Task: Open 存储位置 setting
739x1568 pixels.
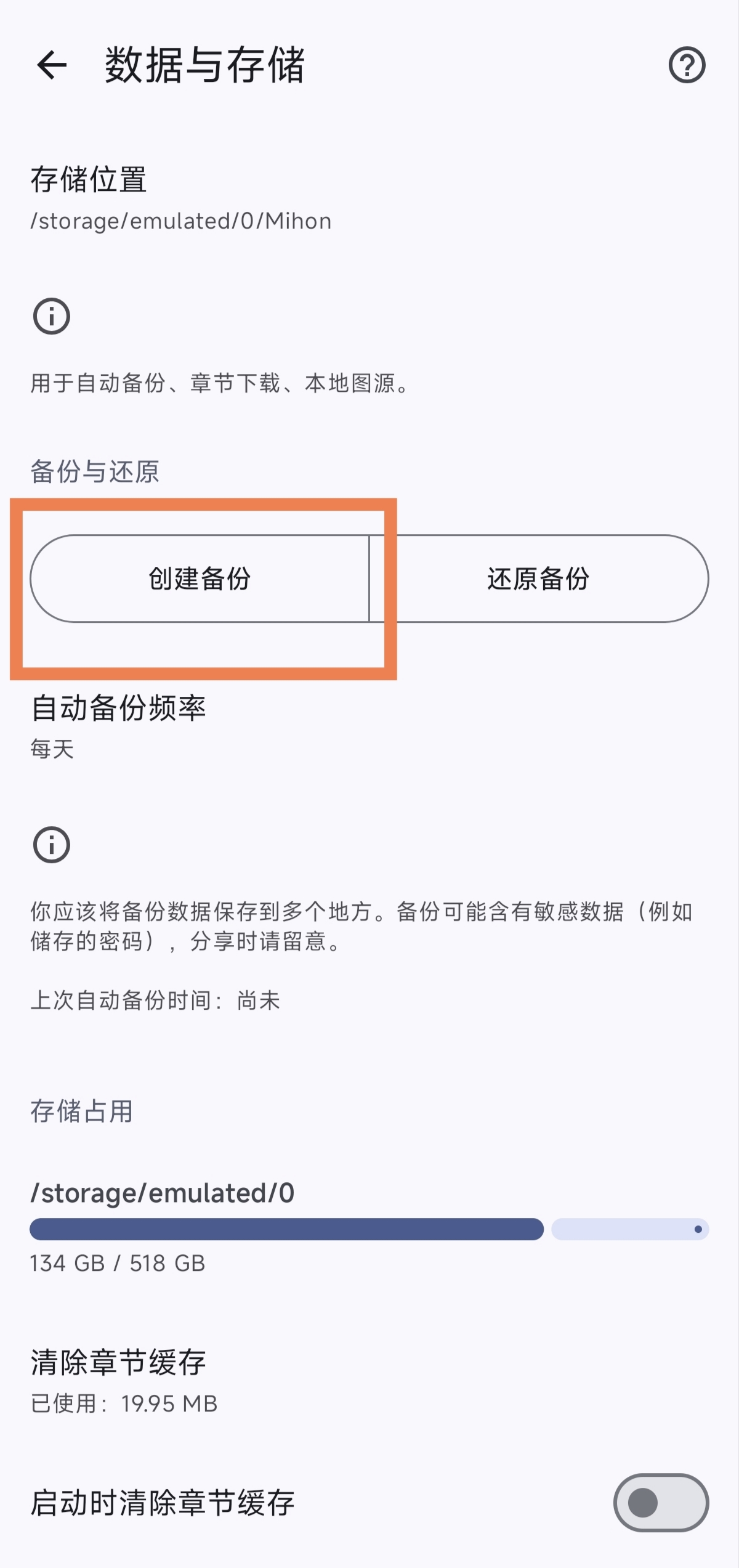Action: tap(181, 198)
